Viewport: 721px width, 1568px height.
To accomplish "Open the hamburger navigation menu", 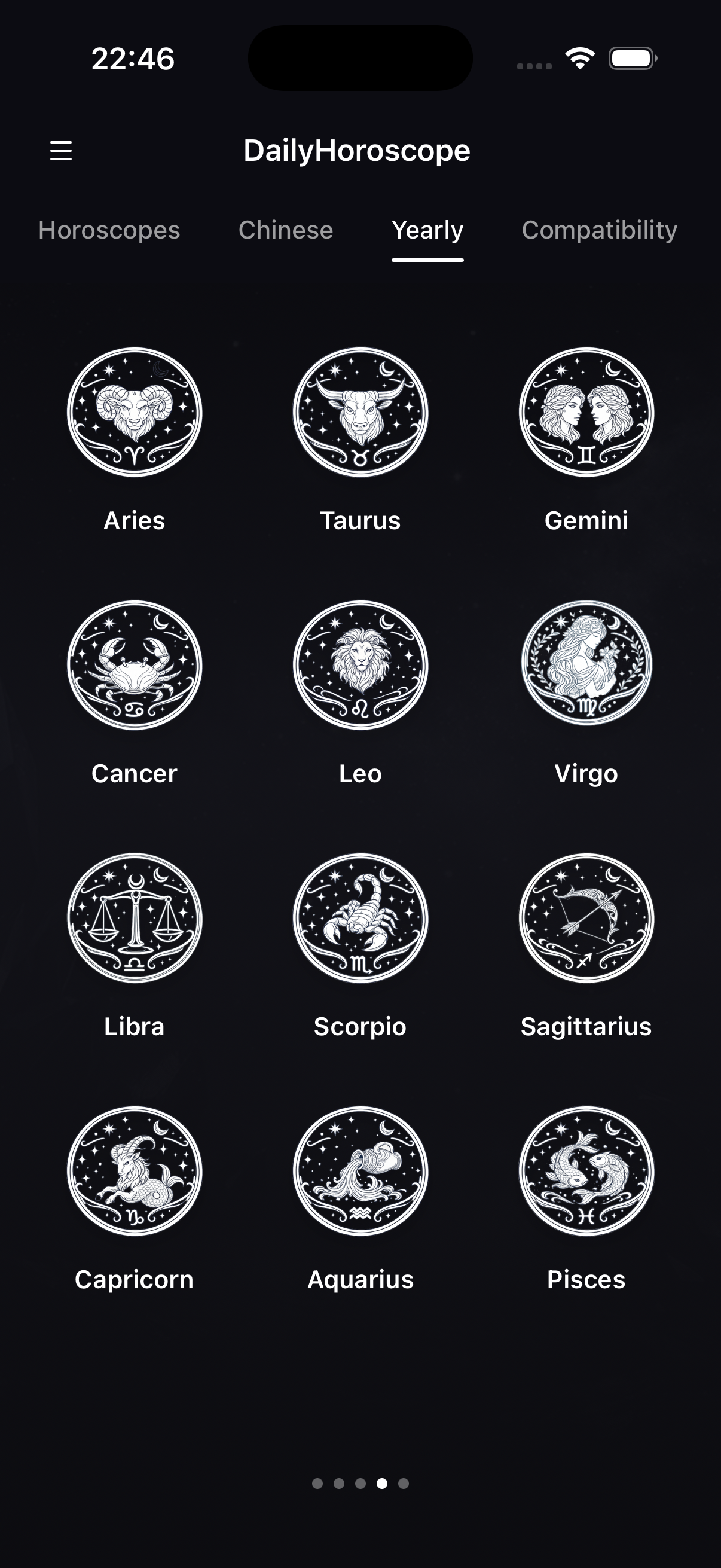I will pyautogui.click(x=62, y=150).
